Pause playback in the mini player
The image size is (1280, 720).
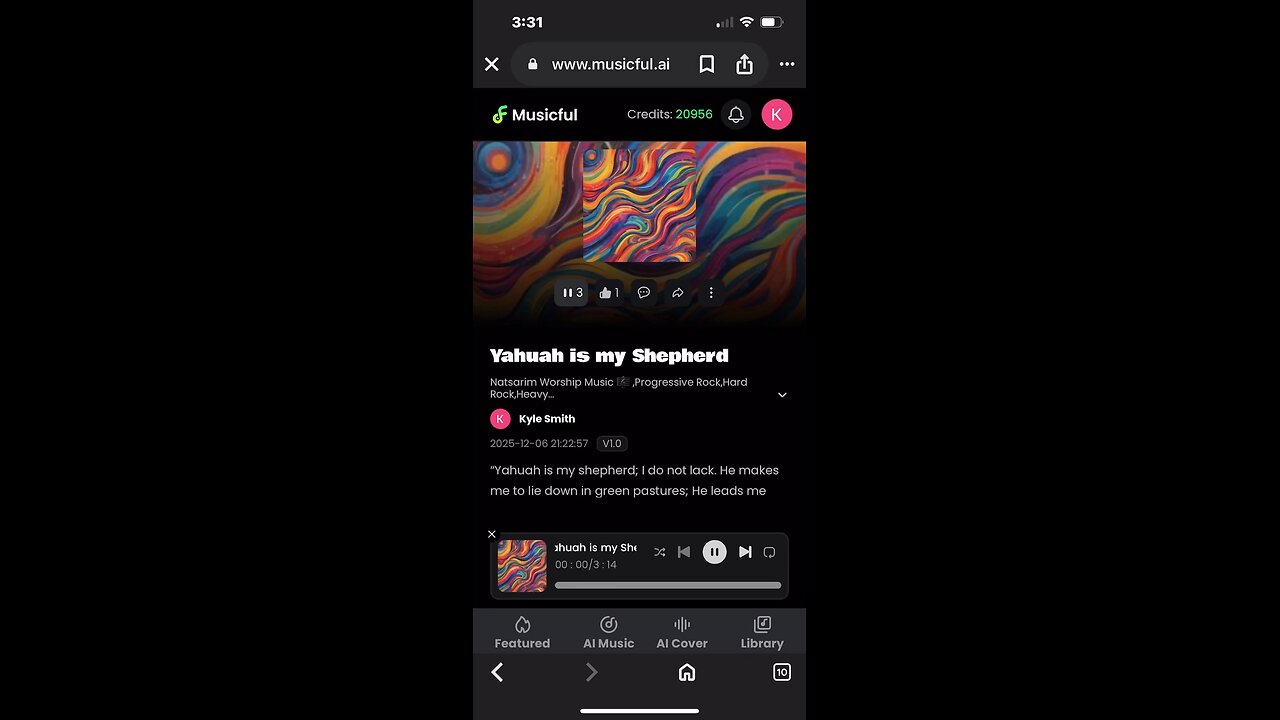pos(714,552)
